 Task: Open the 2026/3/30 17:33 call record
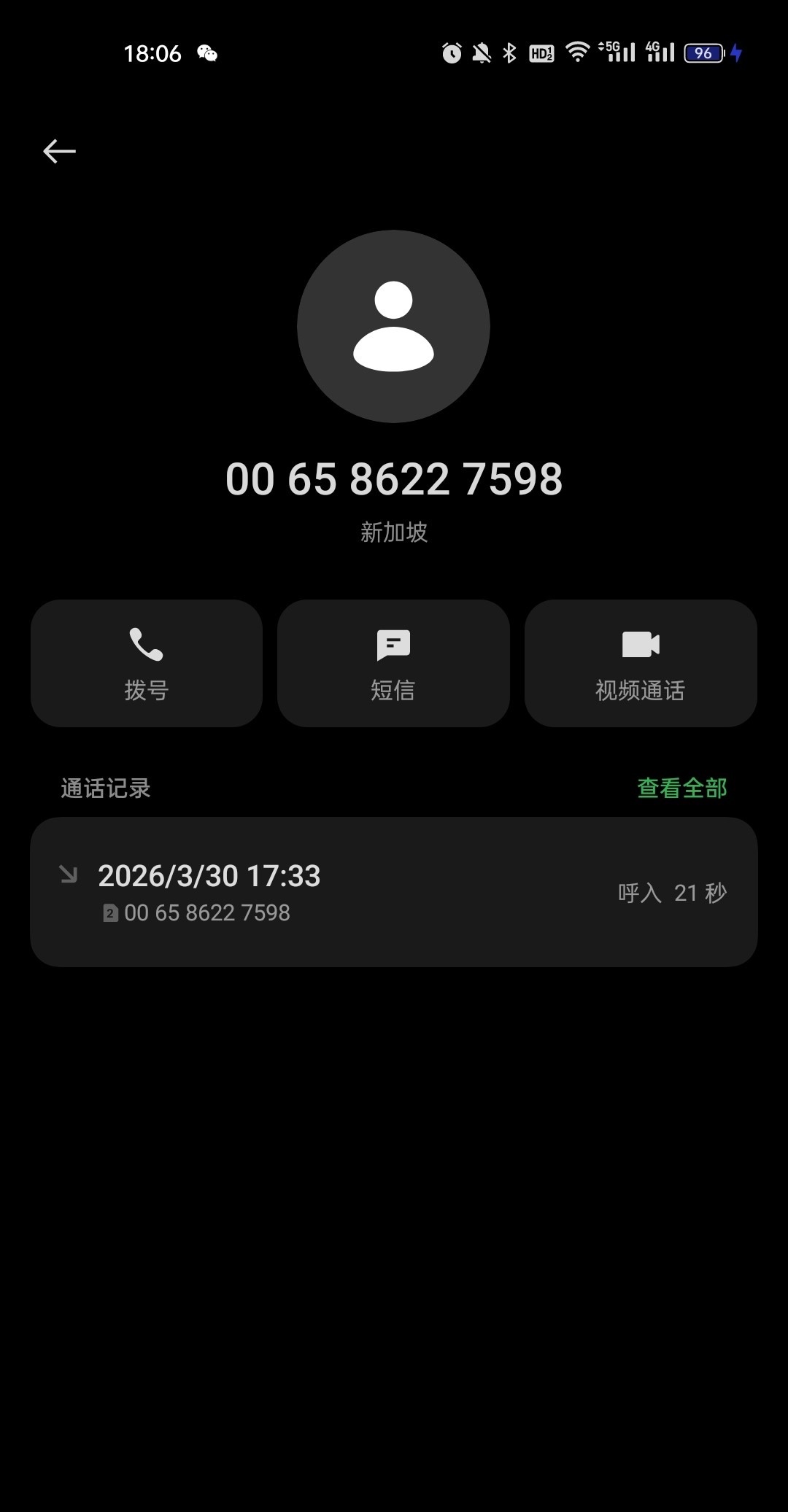pos(393,892)
